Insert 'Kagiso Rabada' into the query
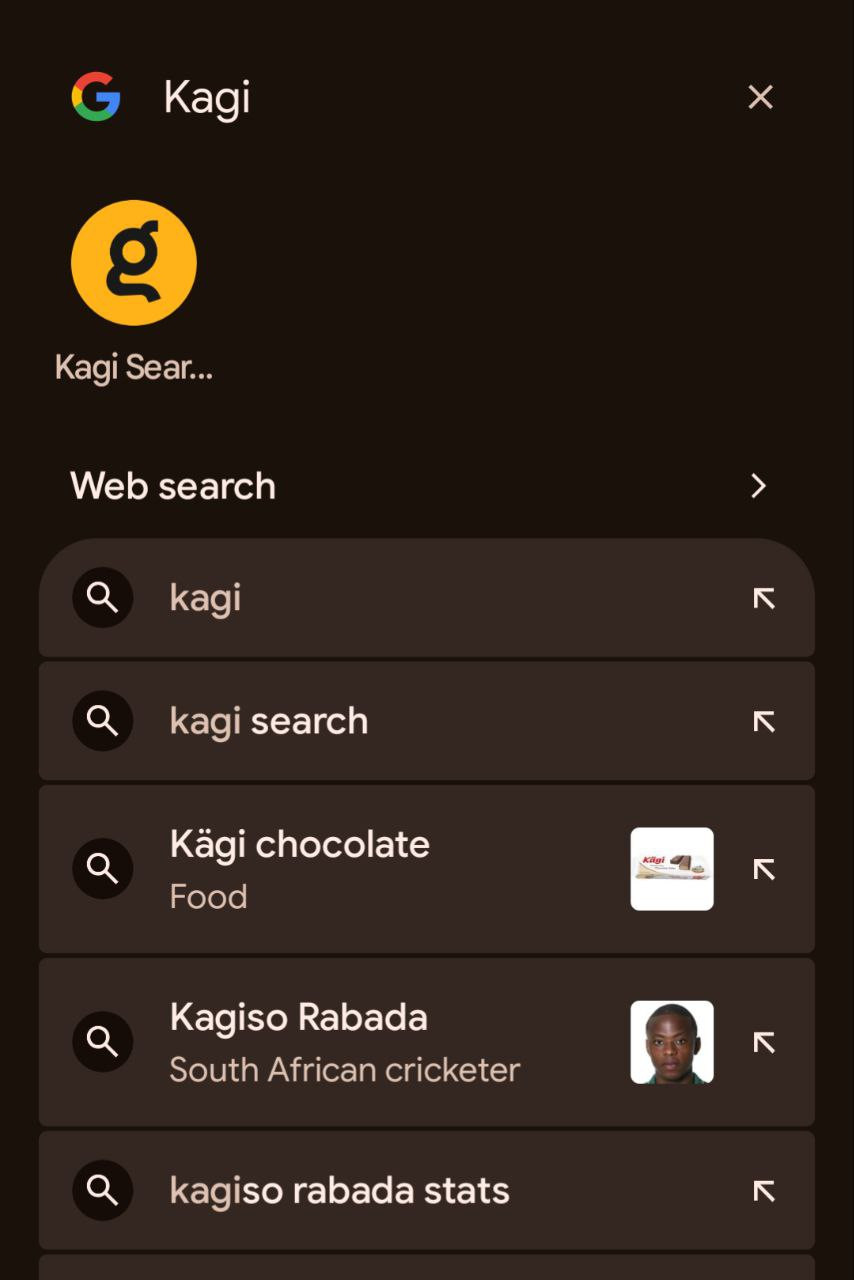This screenshot has height=1280, width=854. coord(764,1042)
